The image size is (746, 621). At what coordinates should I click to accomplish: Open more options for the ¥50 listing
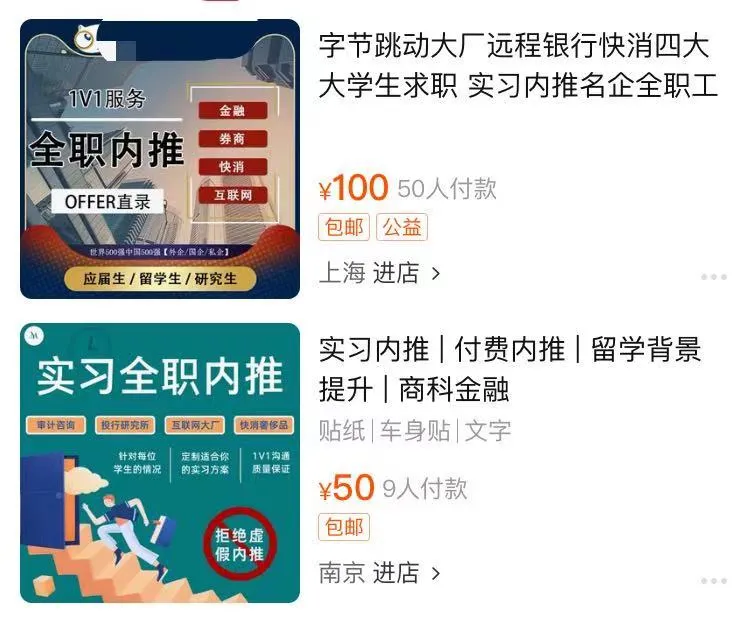click(713, 580)
